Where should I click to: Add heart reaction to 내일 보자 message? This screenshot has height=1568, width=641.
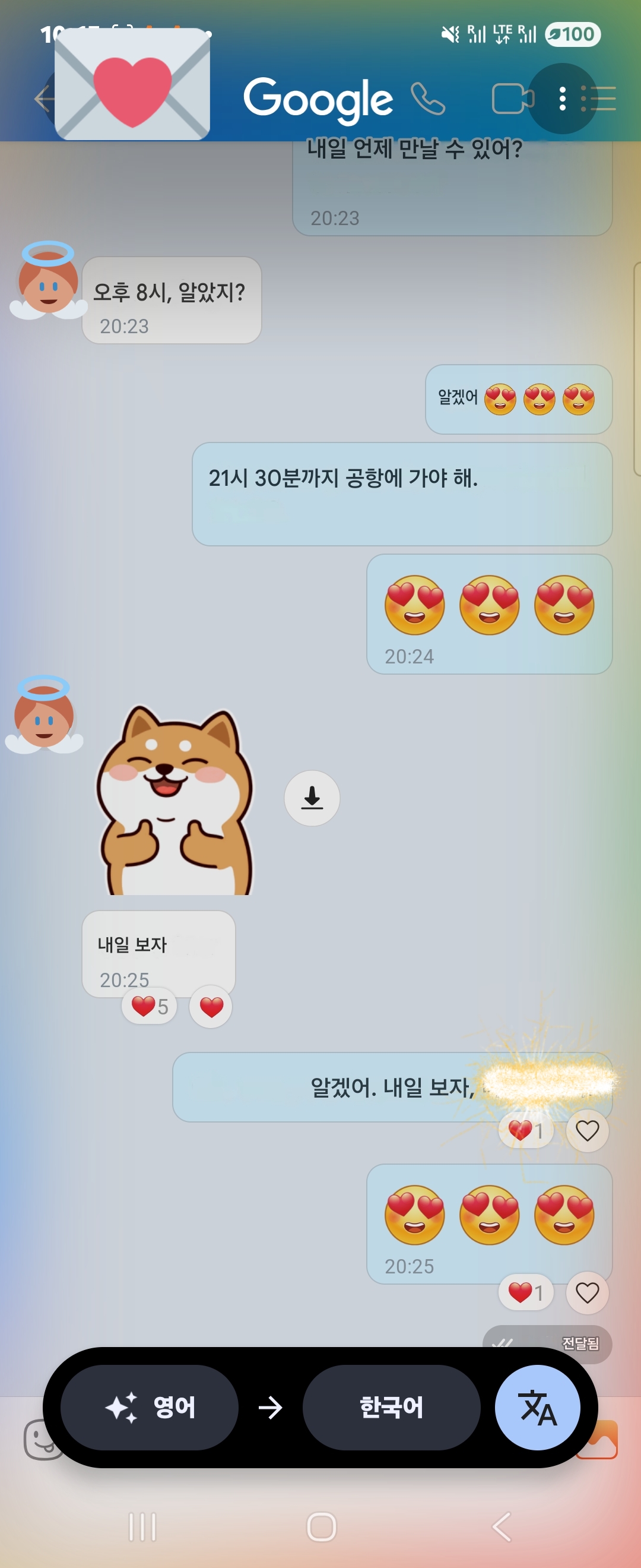211,1007
